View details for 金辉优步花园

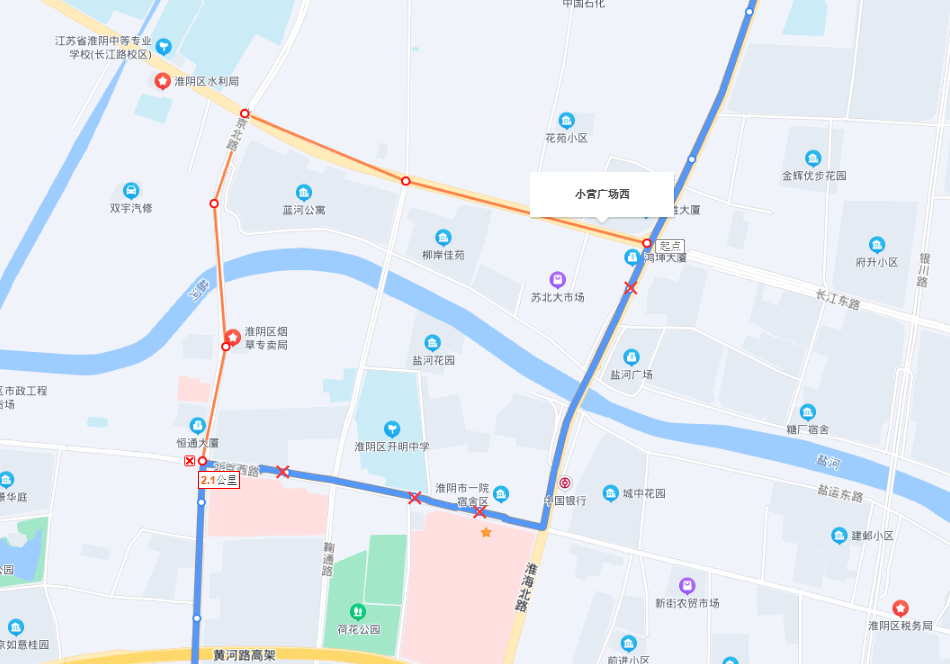click(x=813, y=158)
